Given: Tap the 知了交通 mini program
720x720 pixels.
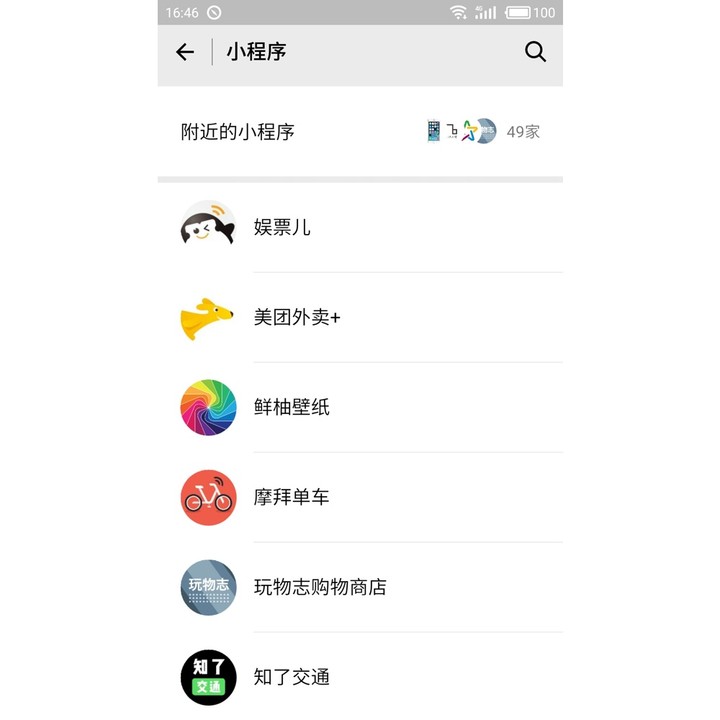Looking at the screenshot, I should tap(360, 677).
